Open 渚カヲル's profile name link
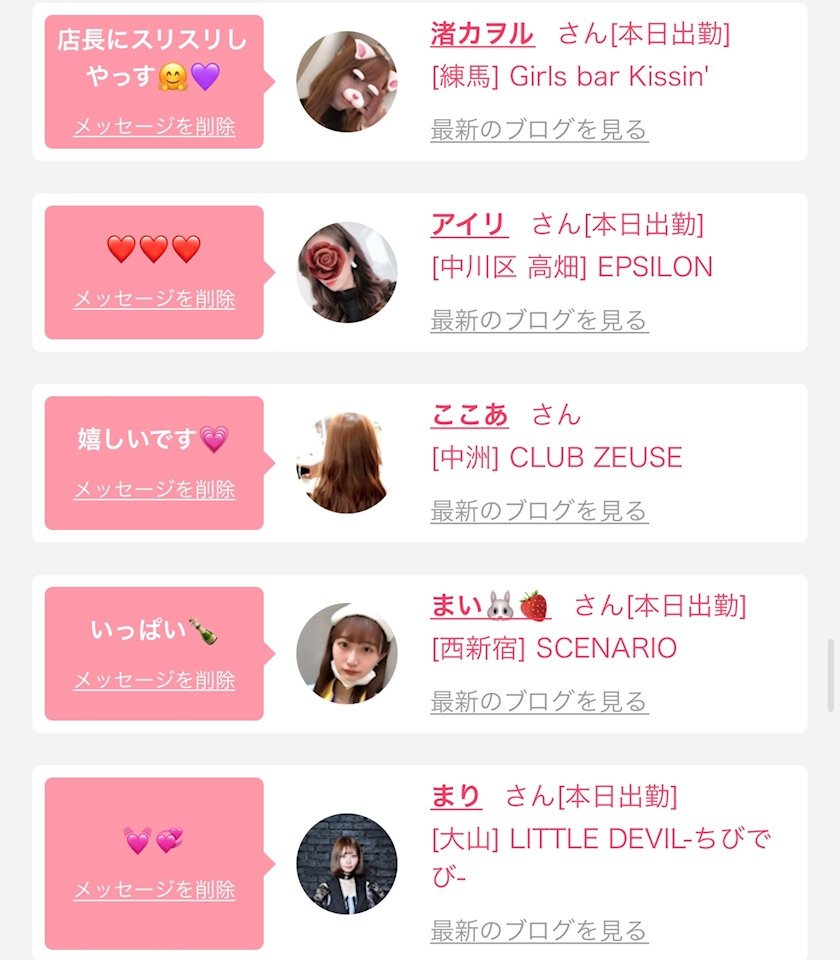 click(482, 34)
